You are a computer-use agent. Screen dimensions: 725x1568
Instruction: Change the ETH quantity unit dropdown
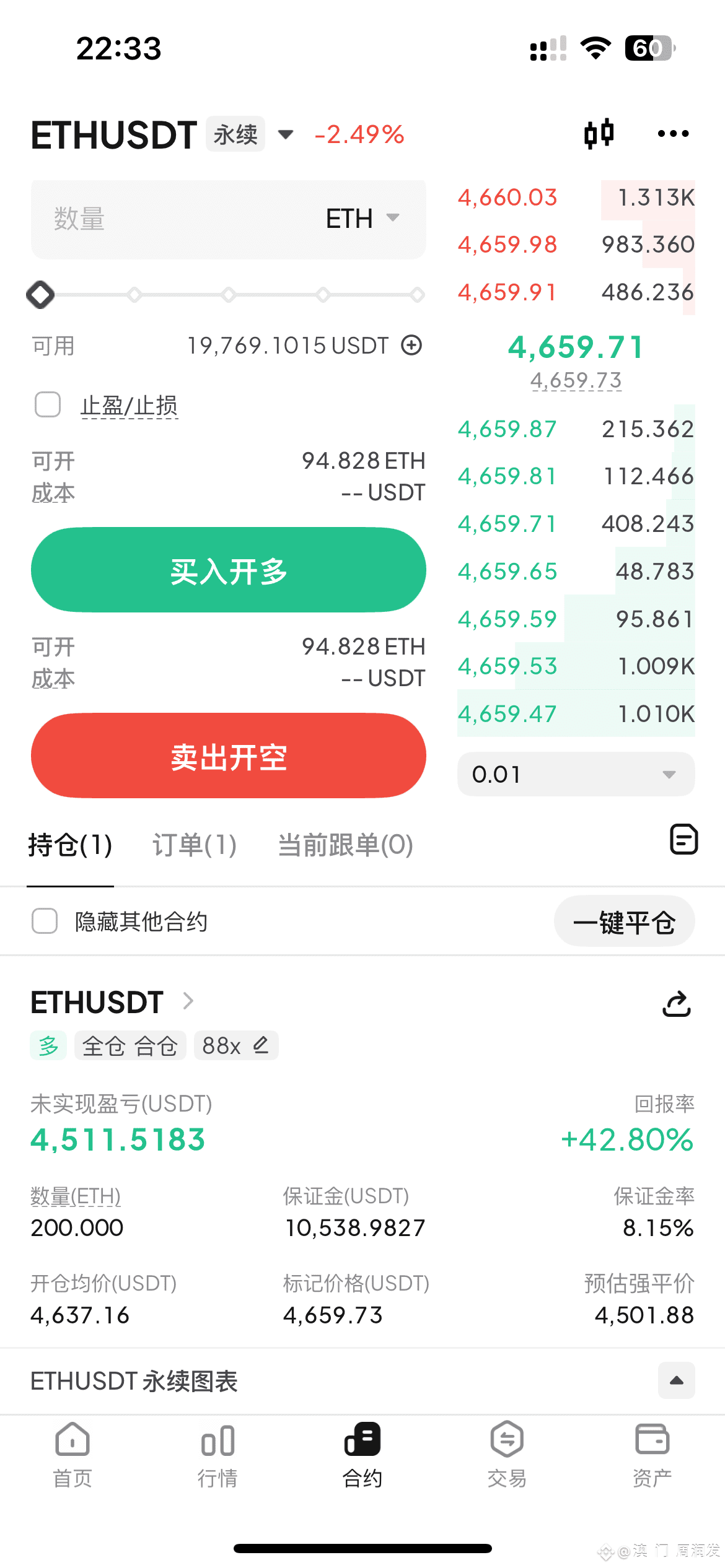click(363, 219)
